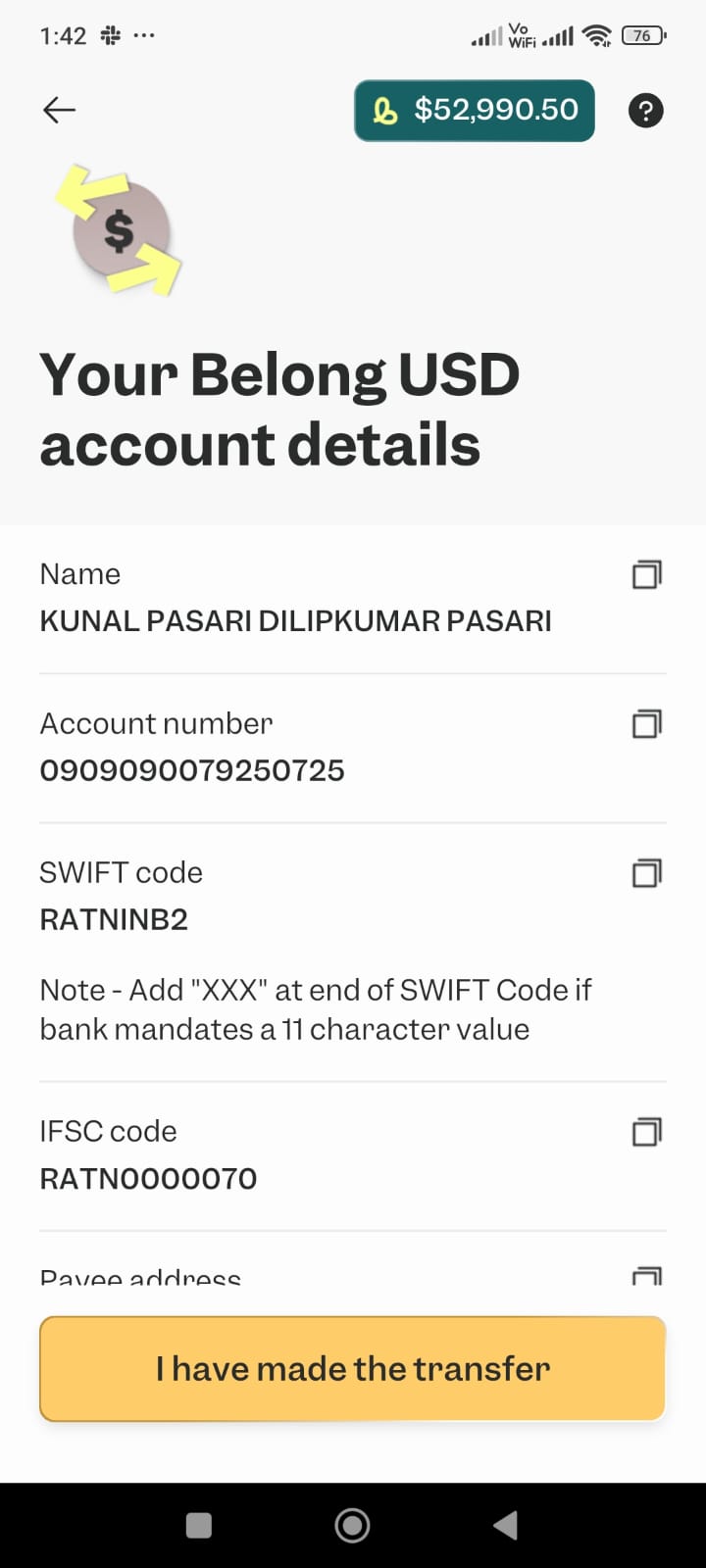Go to the system home screen
Image resolution: width=706 pixels, height=1568 pixels.
352,1525
